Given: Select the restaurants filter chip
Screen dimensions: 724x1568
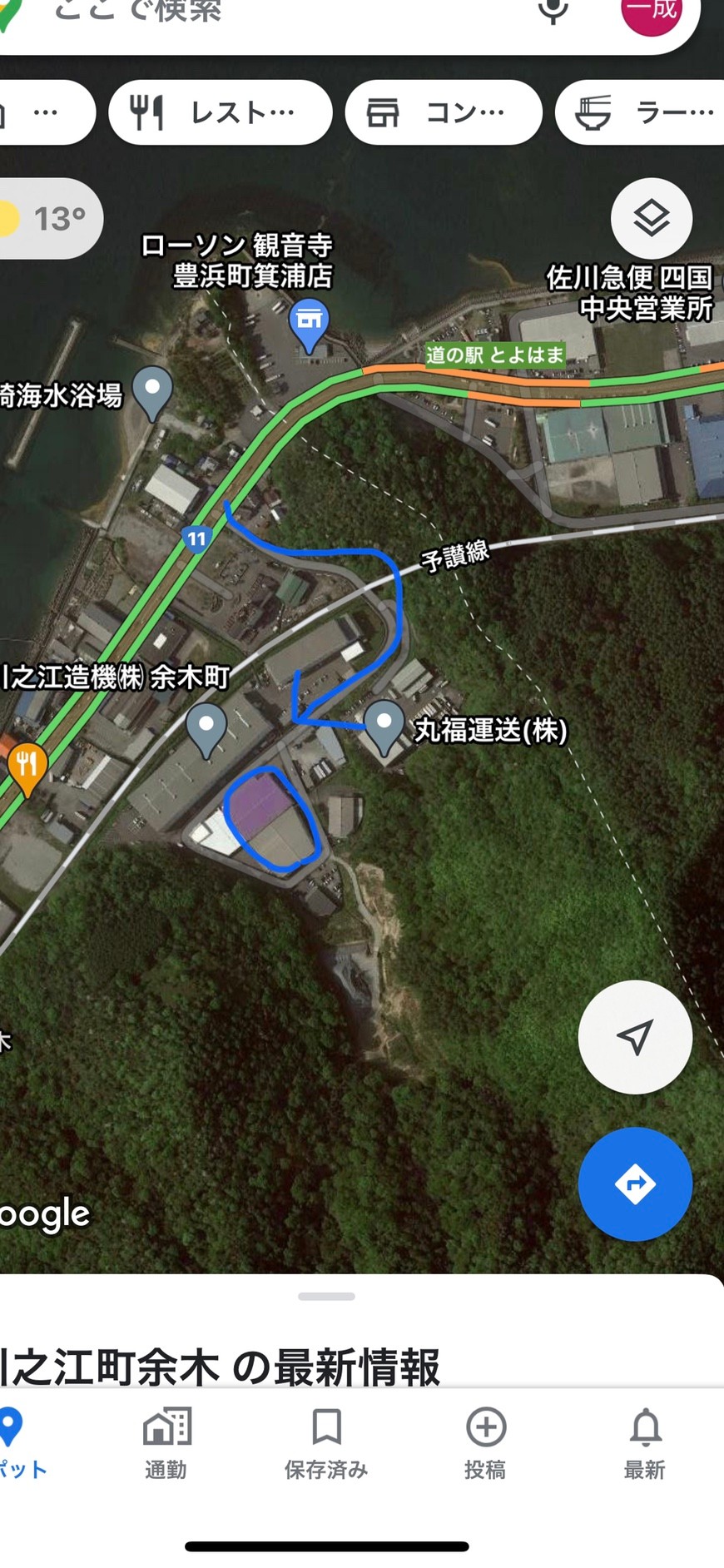Looking at the screenshot, I should click(221, 112).
